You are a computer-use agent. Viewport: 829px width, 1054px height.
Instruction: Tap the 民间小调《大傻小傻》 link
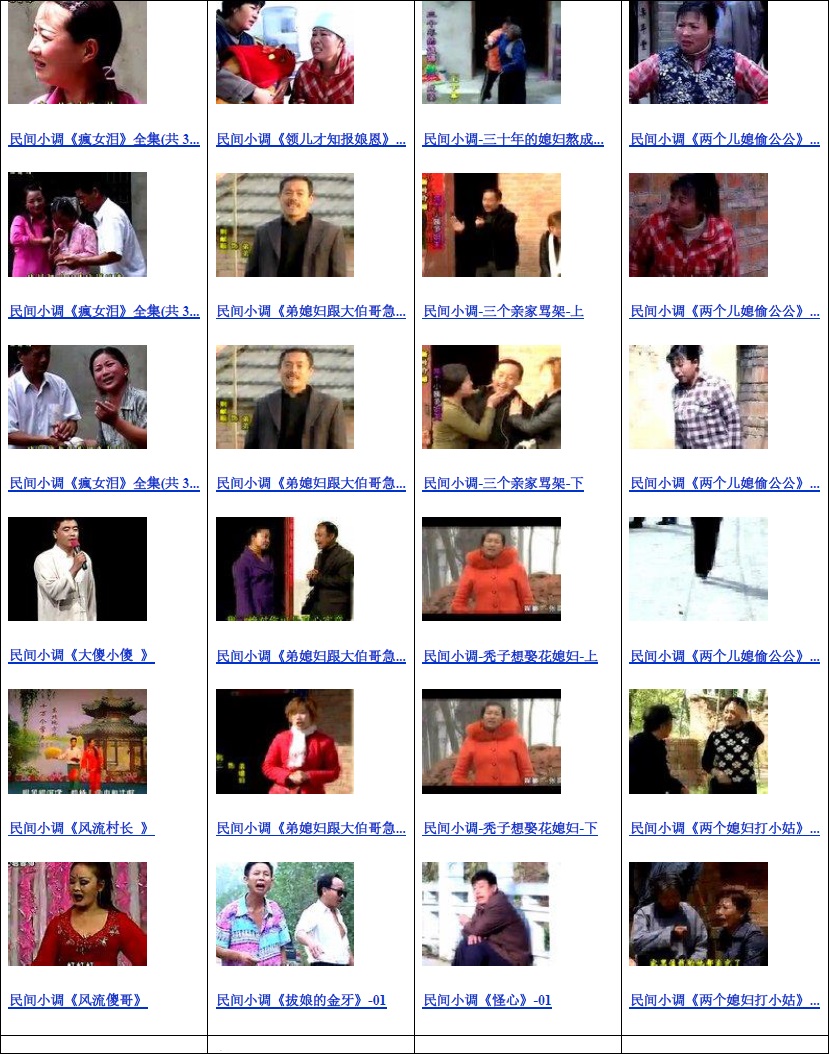click(x=81, y=656)
